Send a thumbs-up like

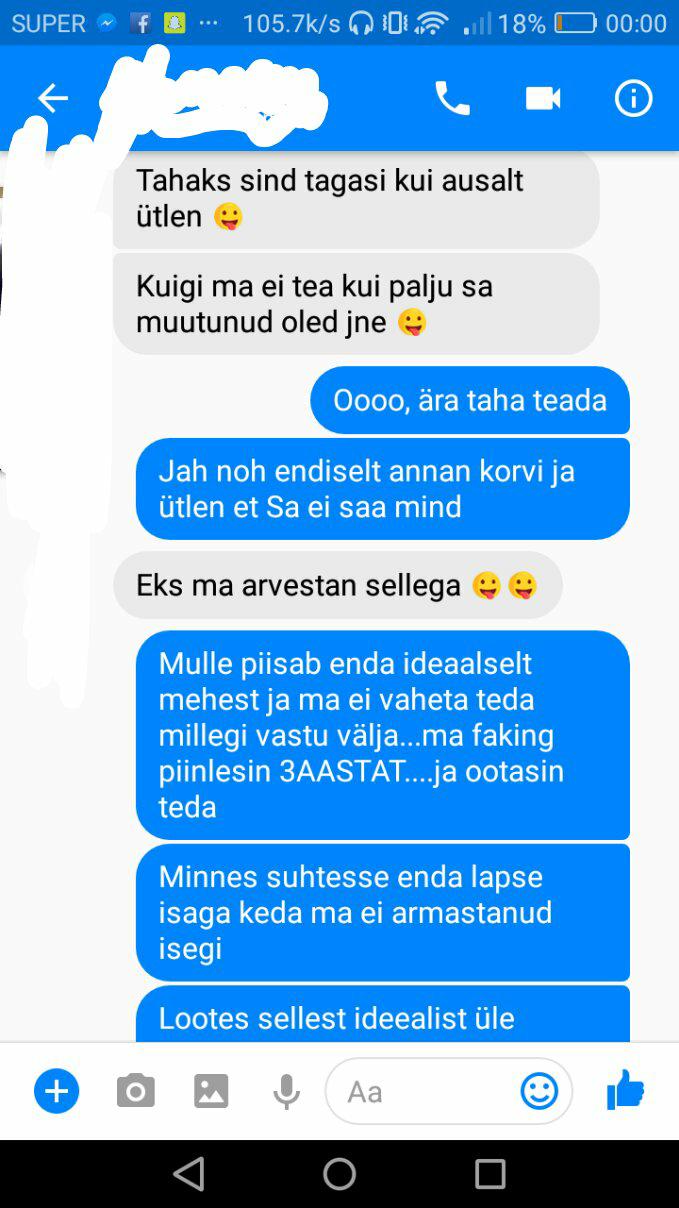click(626, 1090)
